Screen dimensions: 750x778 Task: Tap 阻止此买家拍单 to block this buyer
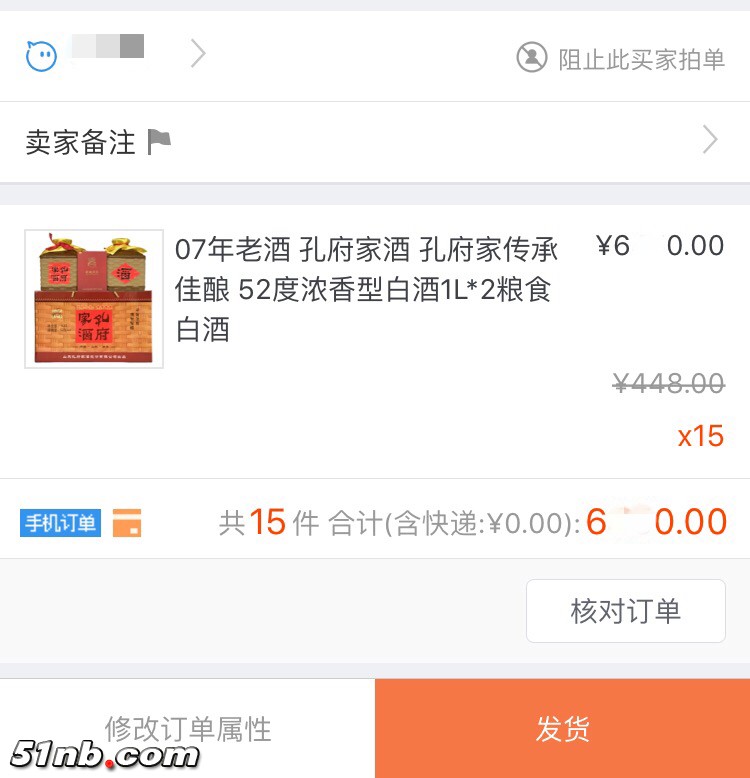[x=621, y=58]
